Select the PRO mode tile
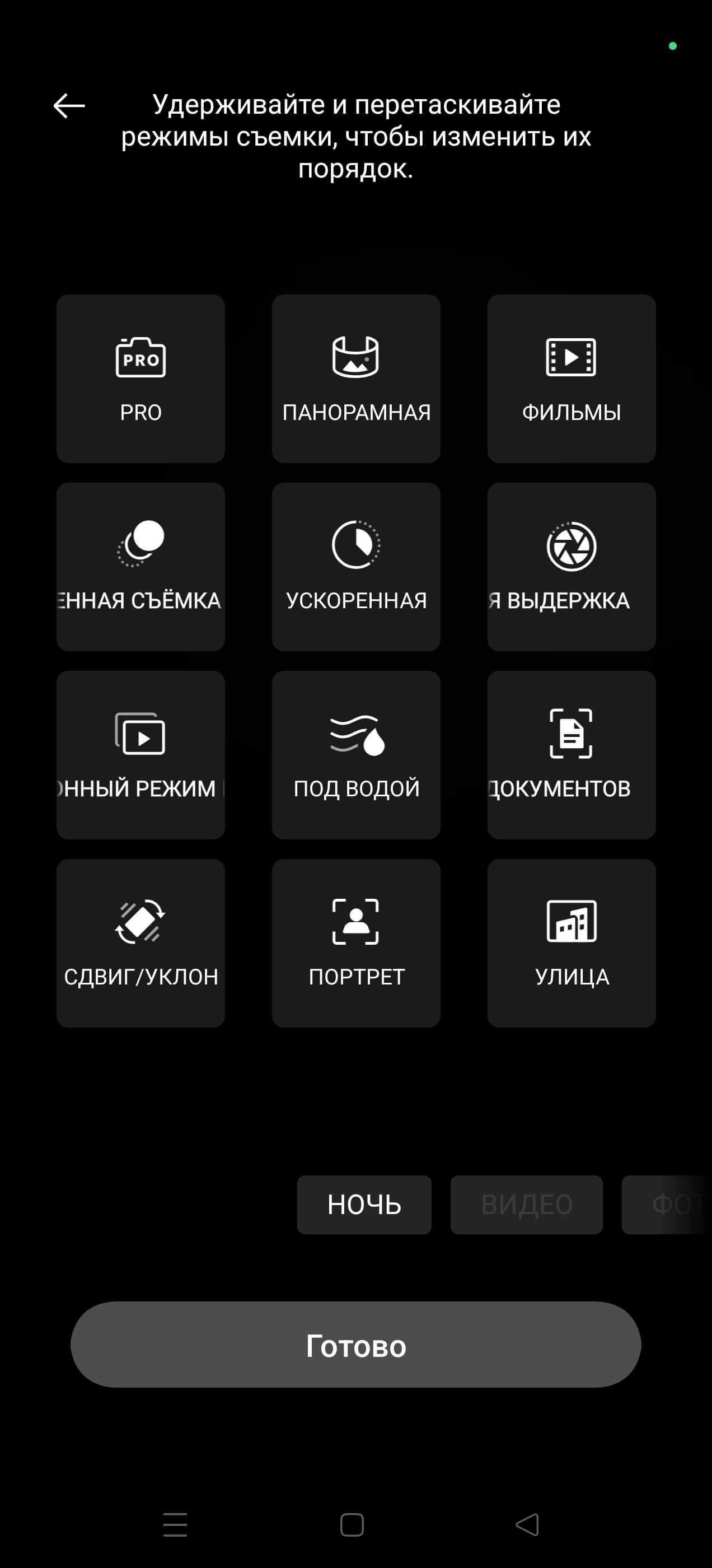Image resolution: width=712 pixels, height=1568 pixels. click(x=140, y=379)
